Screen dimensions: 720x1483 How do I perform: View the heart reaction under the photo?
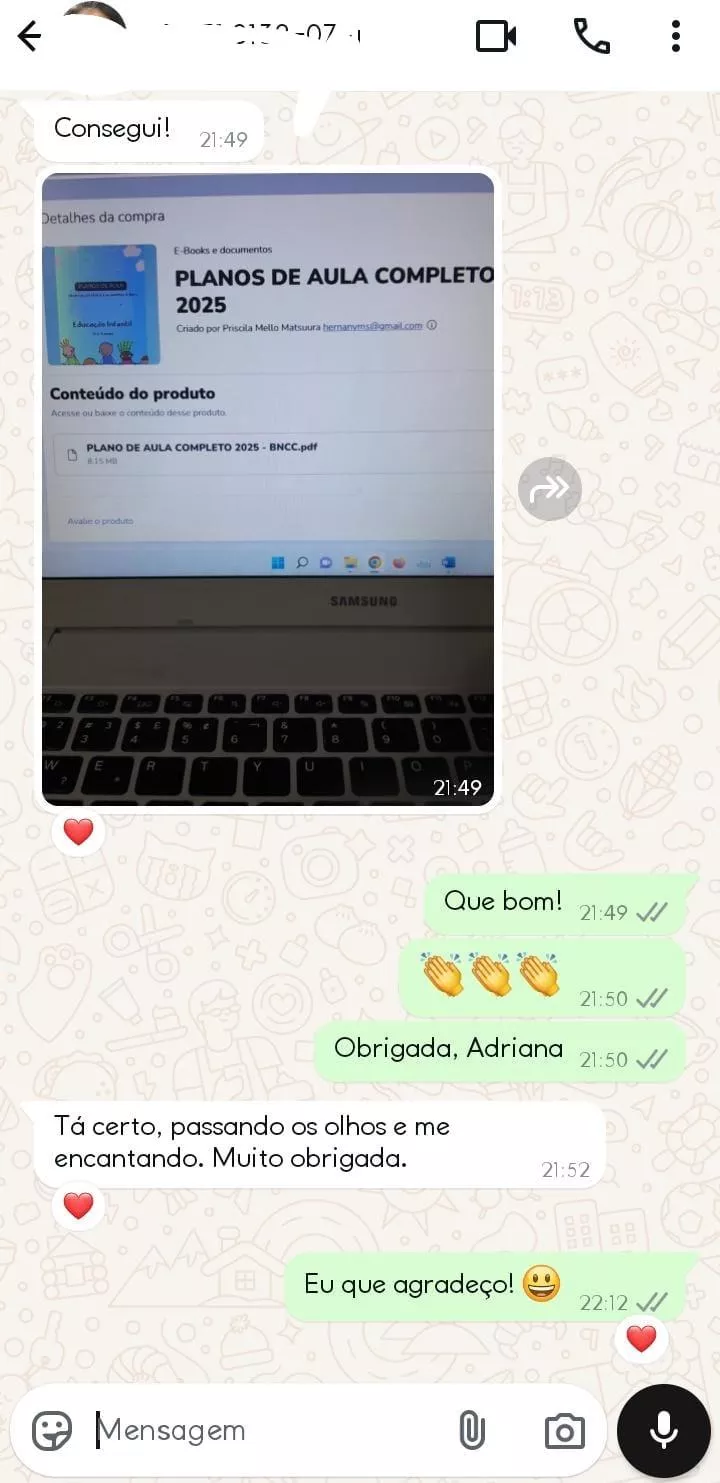[78, 832]
